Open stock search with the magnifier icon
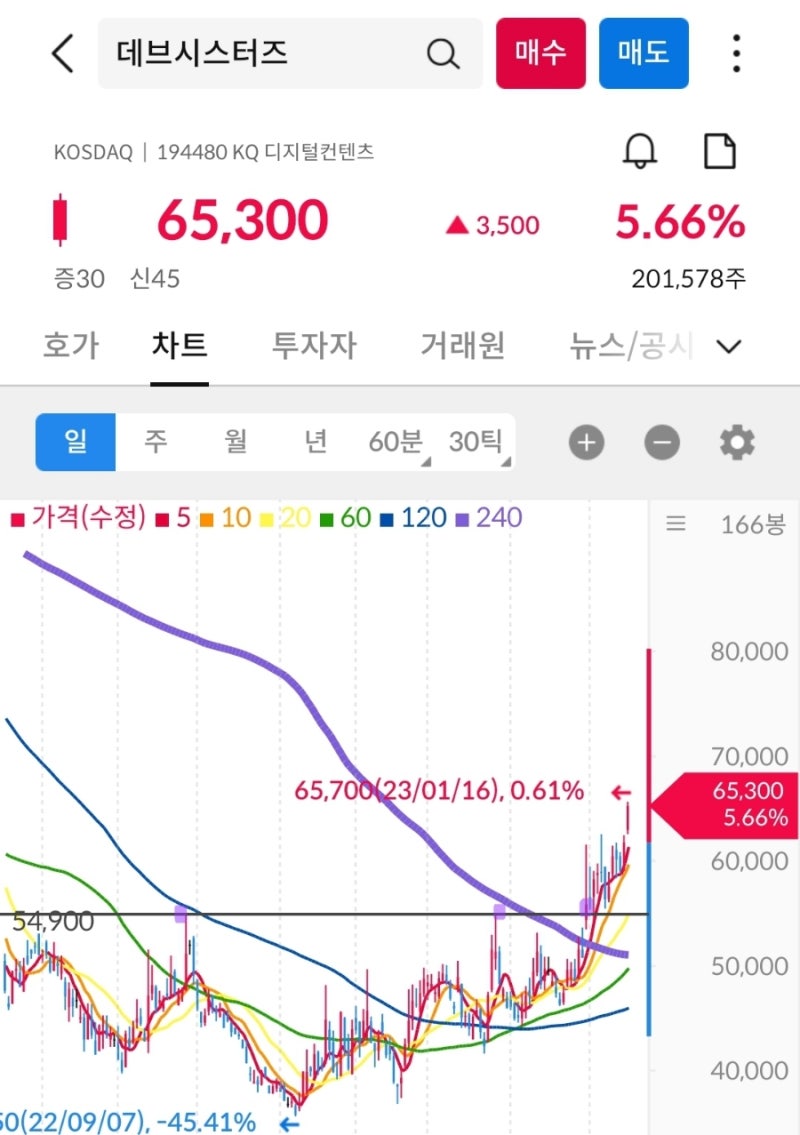The height and width of the screenshot is (1135, 800). click(443, 54)
